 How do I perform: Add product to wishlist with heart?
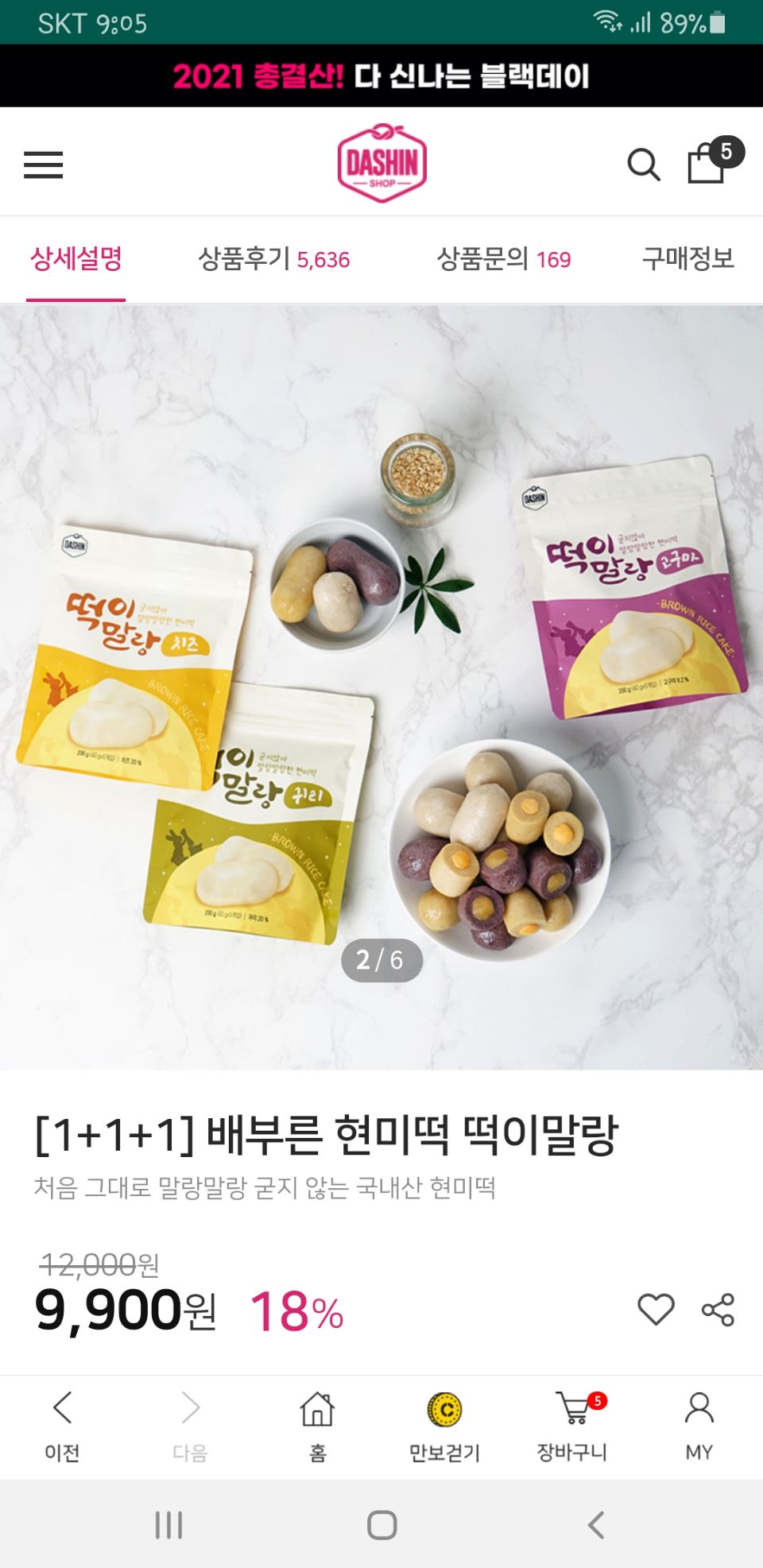click(656, 1309)
